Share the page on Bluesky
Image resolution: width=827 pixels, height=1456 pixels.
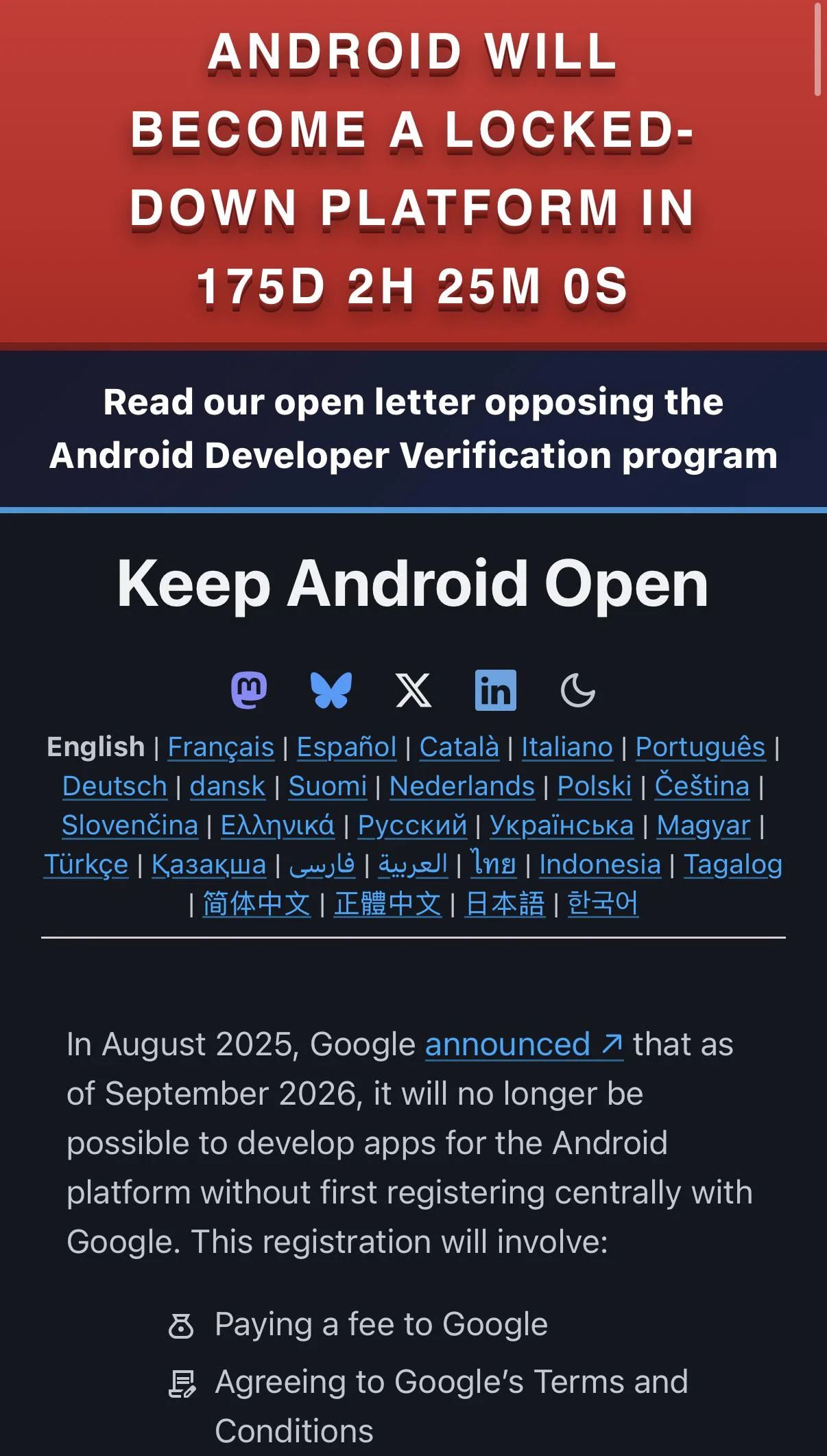(x=331, y=690)
